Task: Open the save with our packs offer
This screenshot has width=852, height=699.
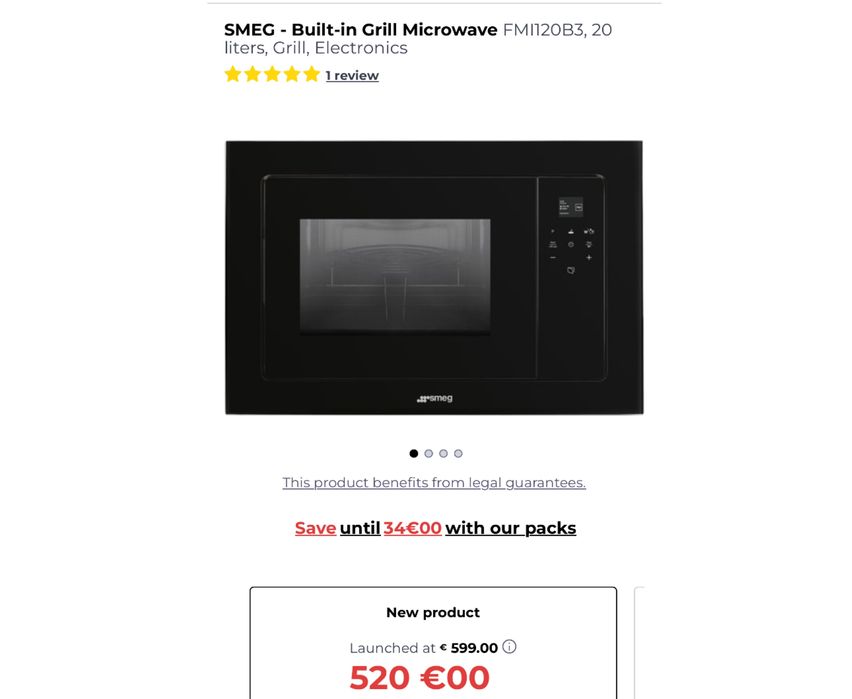Action: [435, 528]
